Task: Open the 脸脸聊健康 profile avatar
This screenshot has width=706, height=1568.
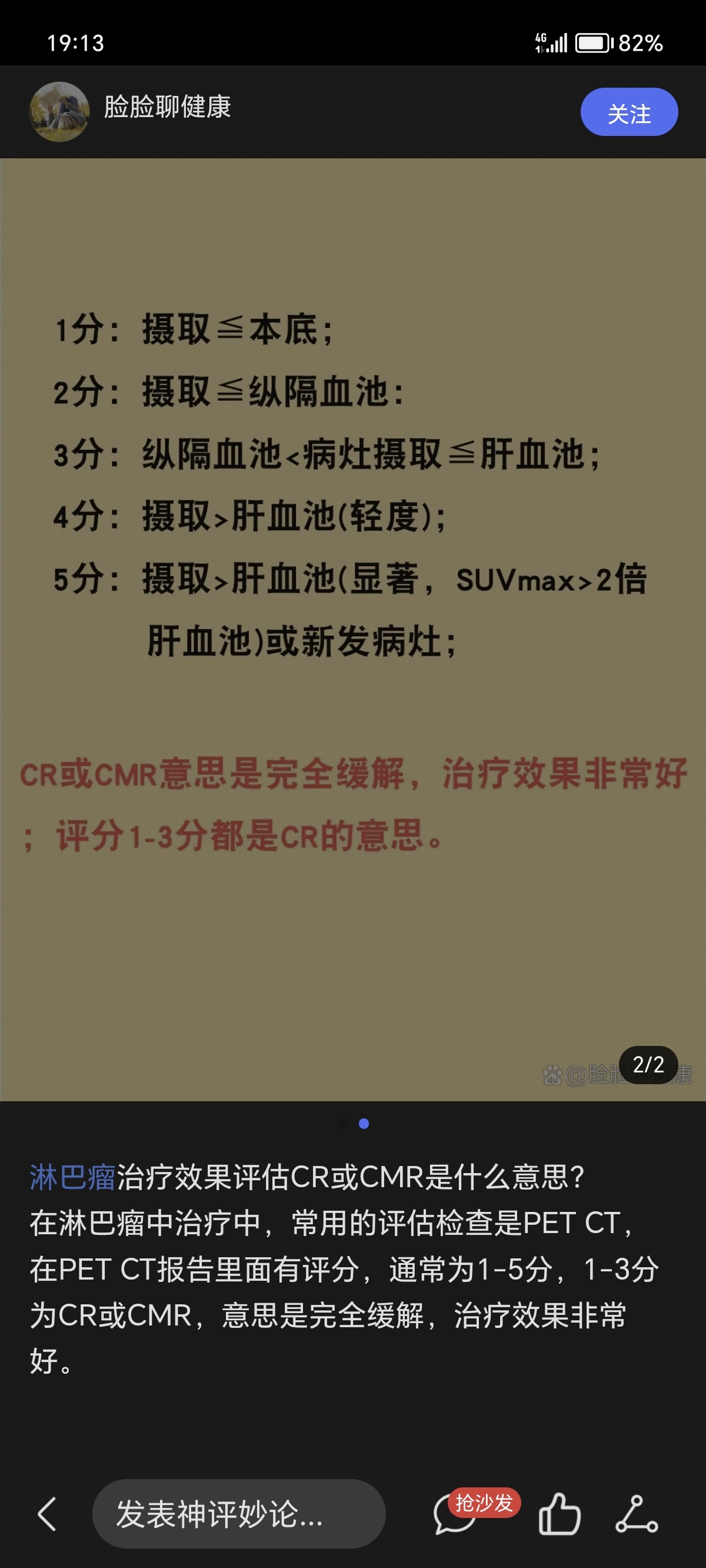Action: (x=59, y=111)
